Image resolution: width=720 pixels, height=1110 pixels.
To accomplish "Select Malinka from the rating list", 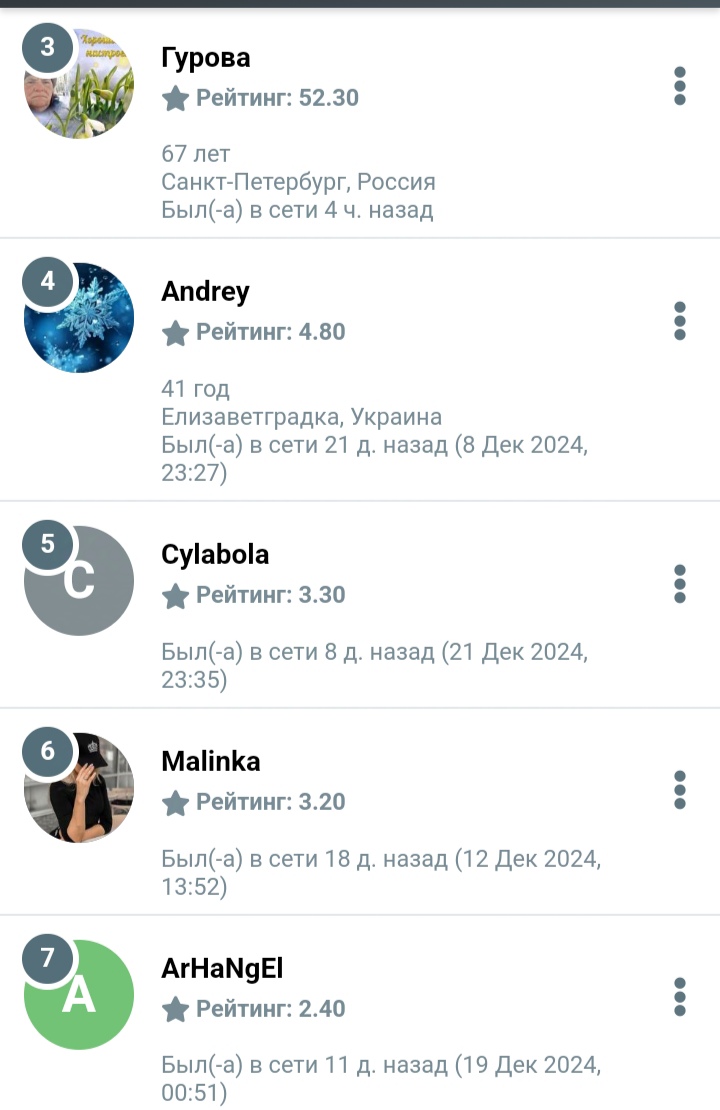I will pyautogui.click(x=210, y=762).
